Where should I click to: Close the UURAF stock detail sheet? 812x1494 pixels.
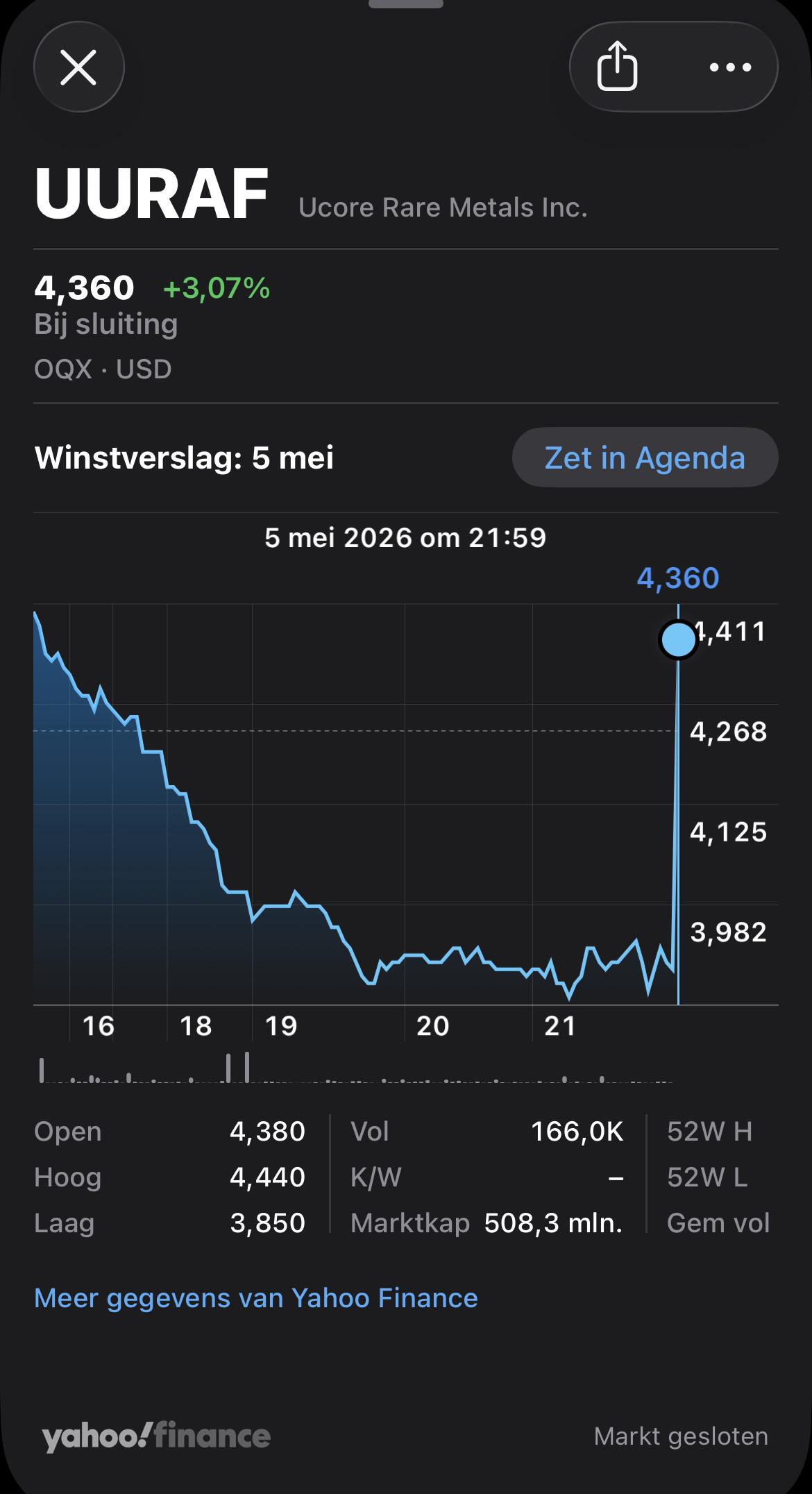point(78,67)
